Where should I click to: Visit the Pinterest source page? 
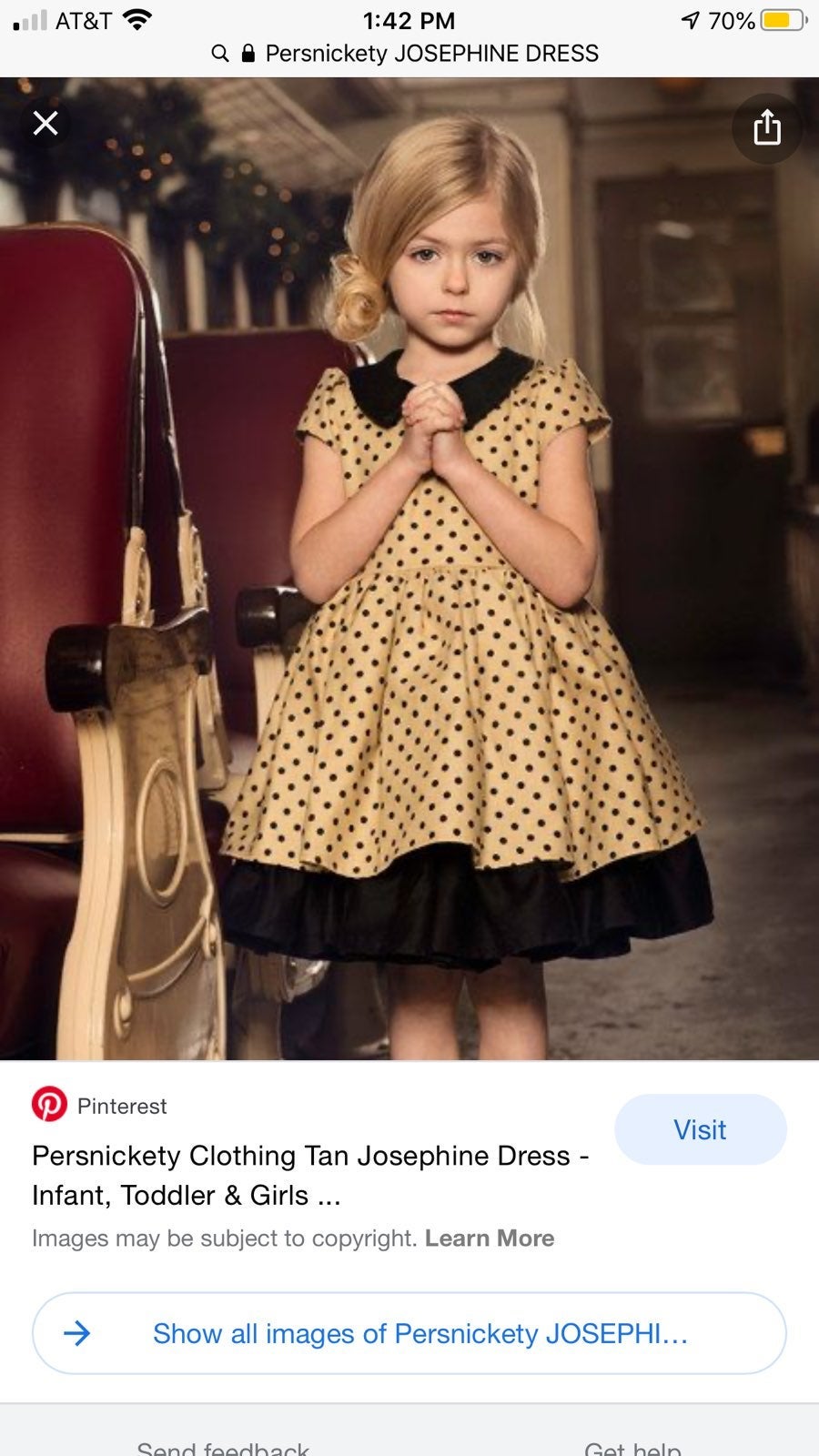coord(700,1129)
